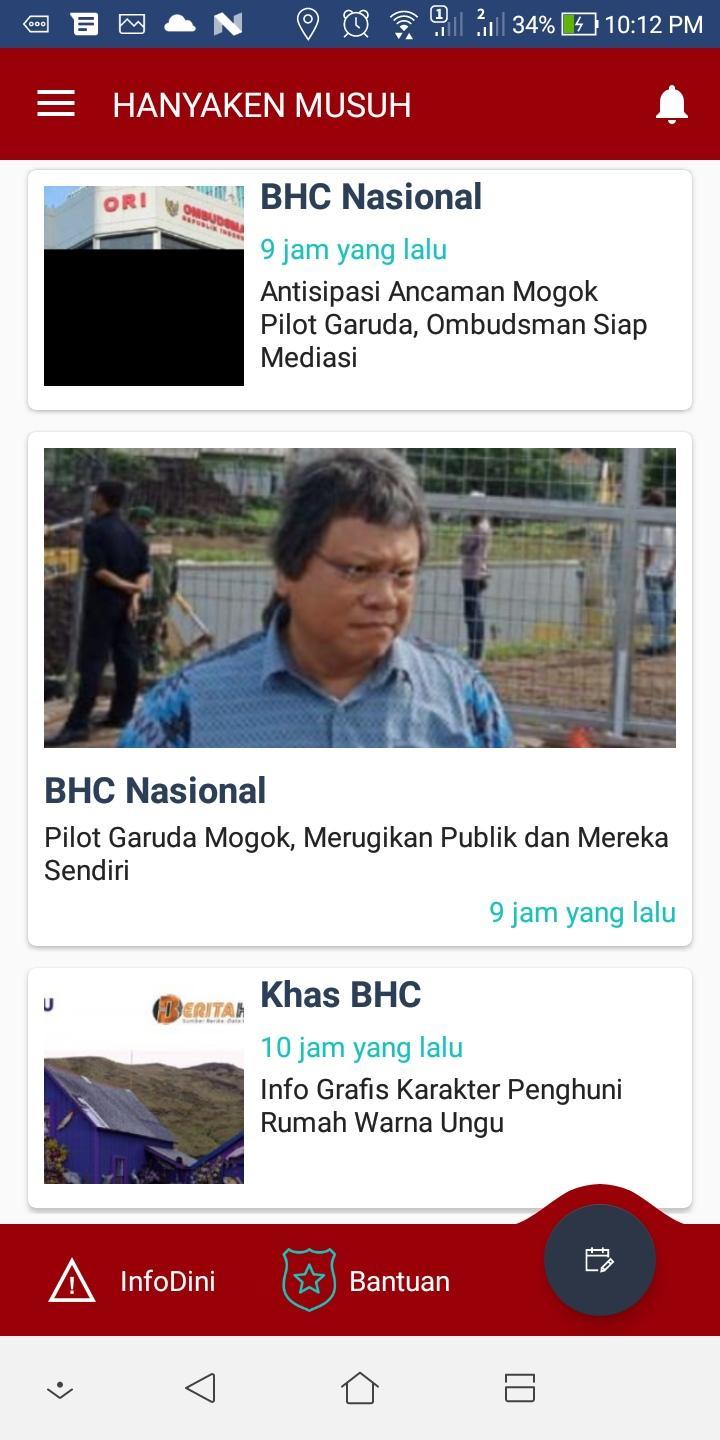Open the notifications bell
Screen dimensions: 720x1440
pos(671,104)
